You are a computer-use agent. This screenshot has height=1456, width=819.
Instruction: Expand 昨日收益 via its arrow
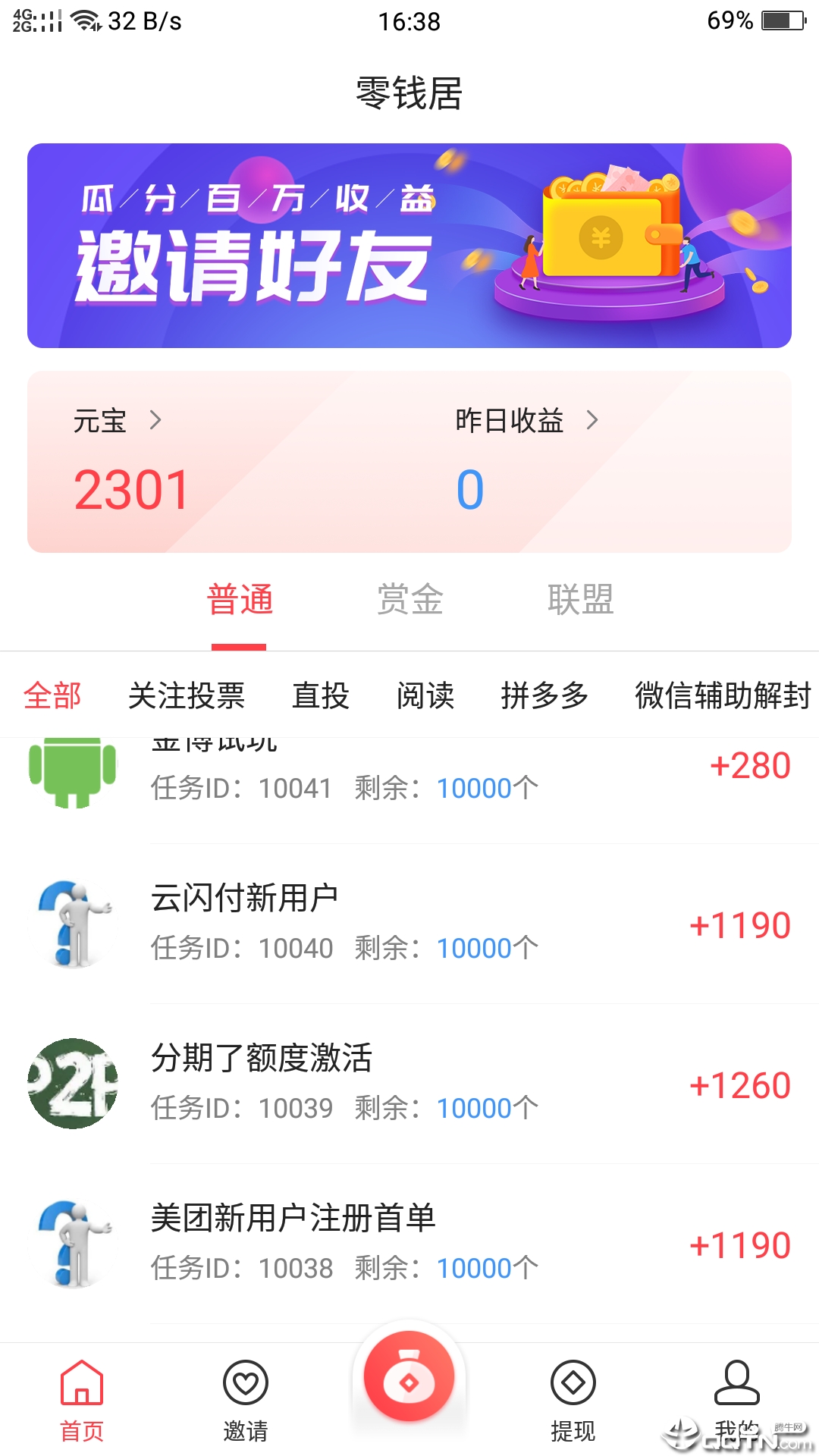593,422
